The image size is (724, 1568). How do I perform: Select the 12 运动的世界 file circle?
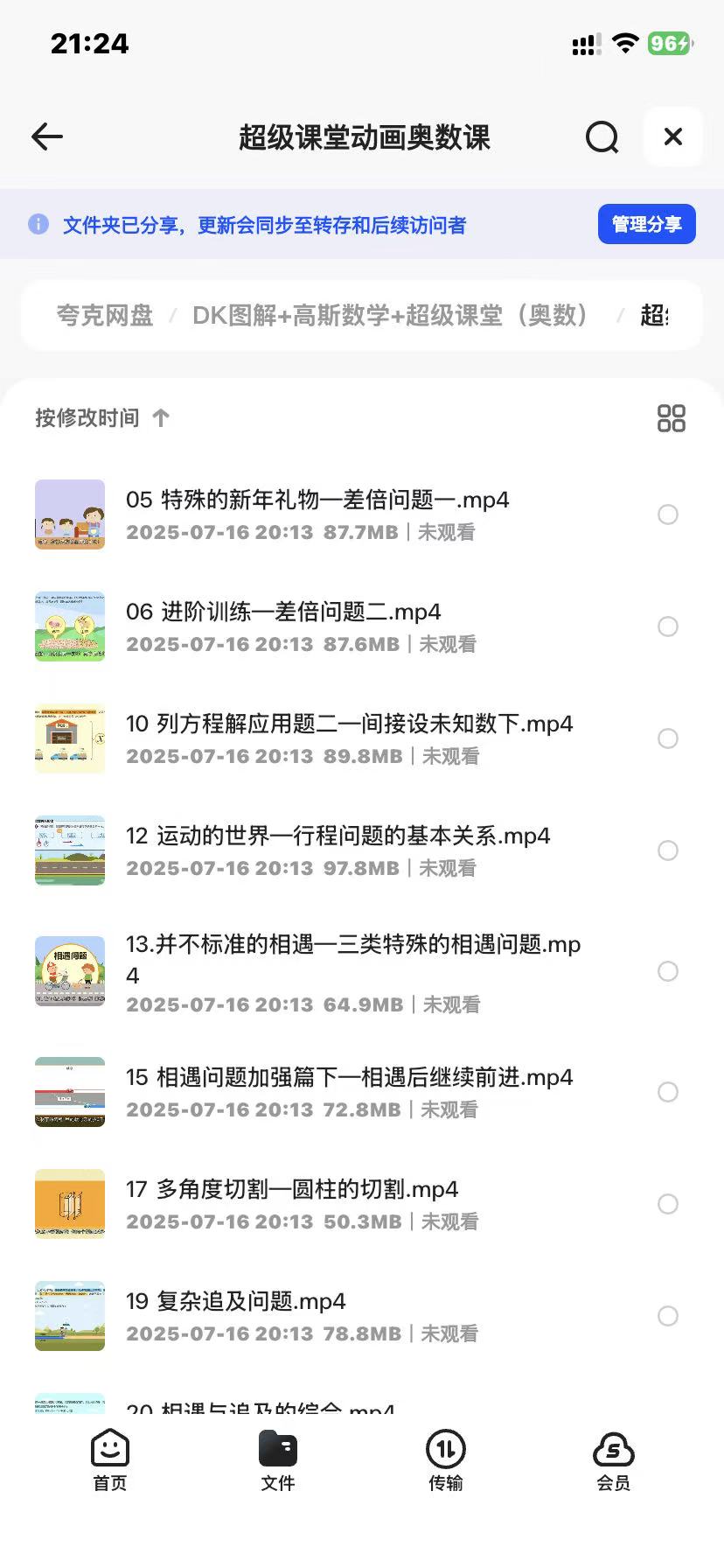coord(667,850)
